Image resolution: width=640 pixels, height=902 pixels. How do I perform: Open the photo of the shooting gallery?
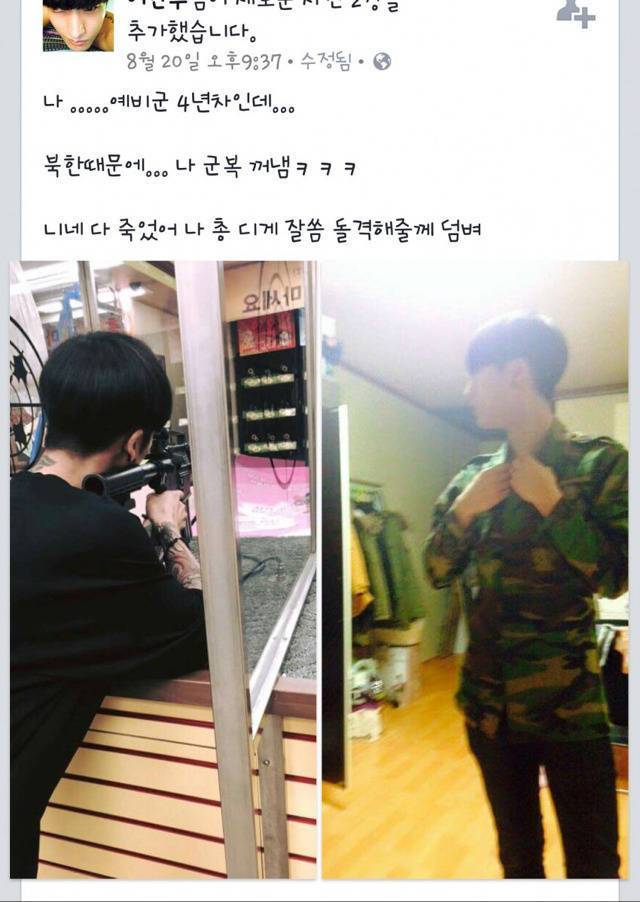(x=163, y=569)
